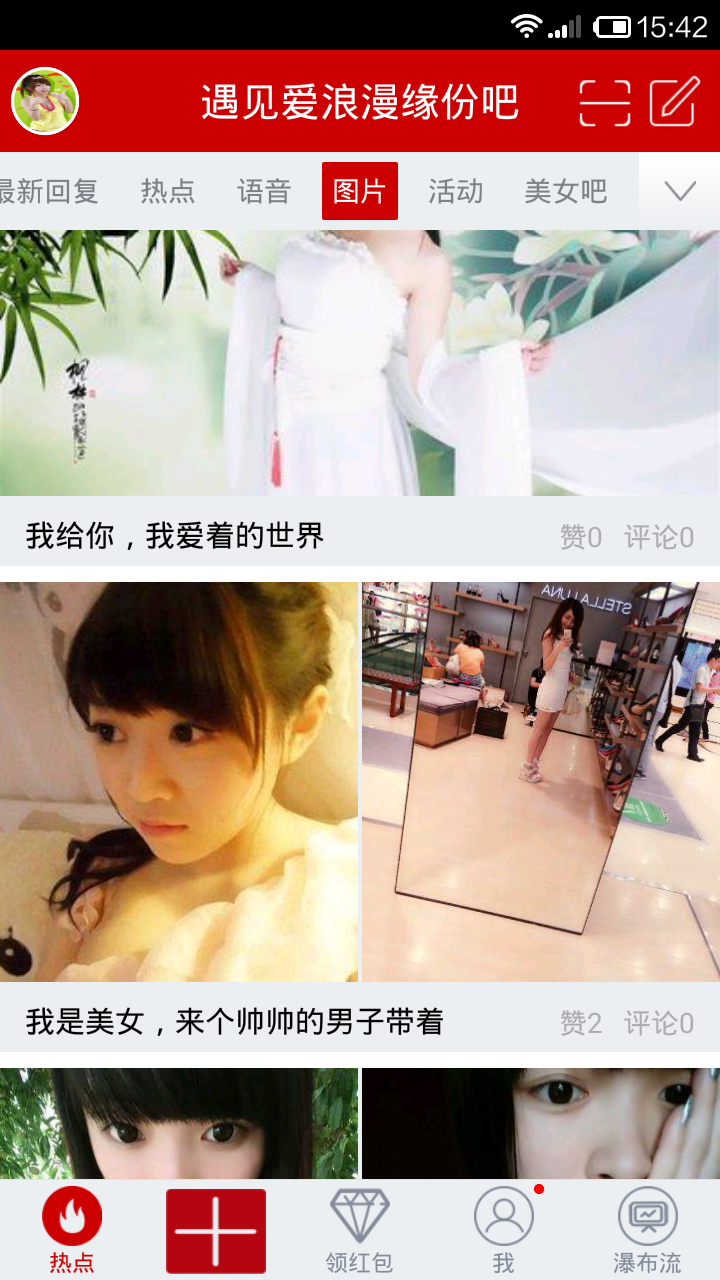Switch to the 语音 tab
The image size is (720, 1280).
(264, 191)
